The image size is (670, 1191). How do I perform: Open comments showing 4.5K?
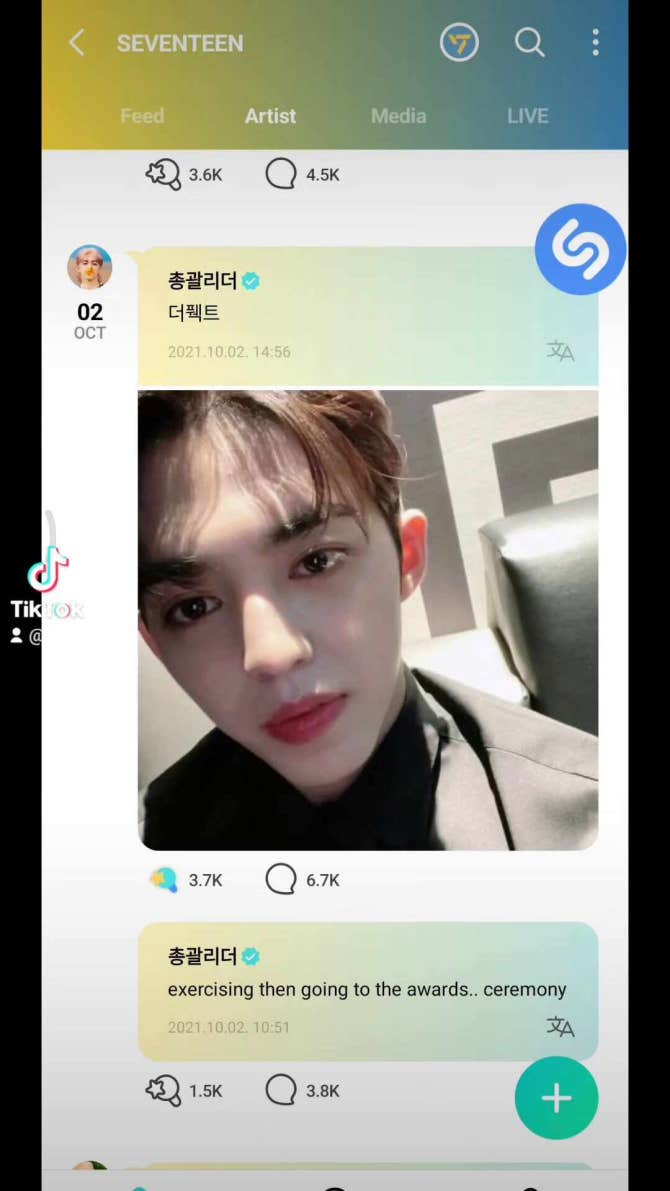pos(282,175)
